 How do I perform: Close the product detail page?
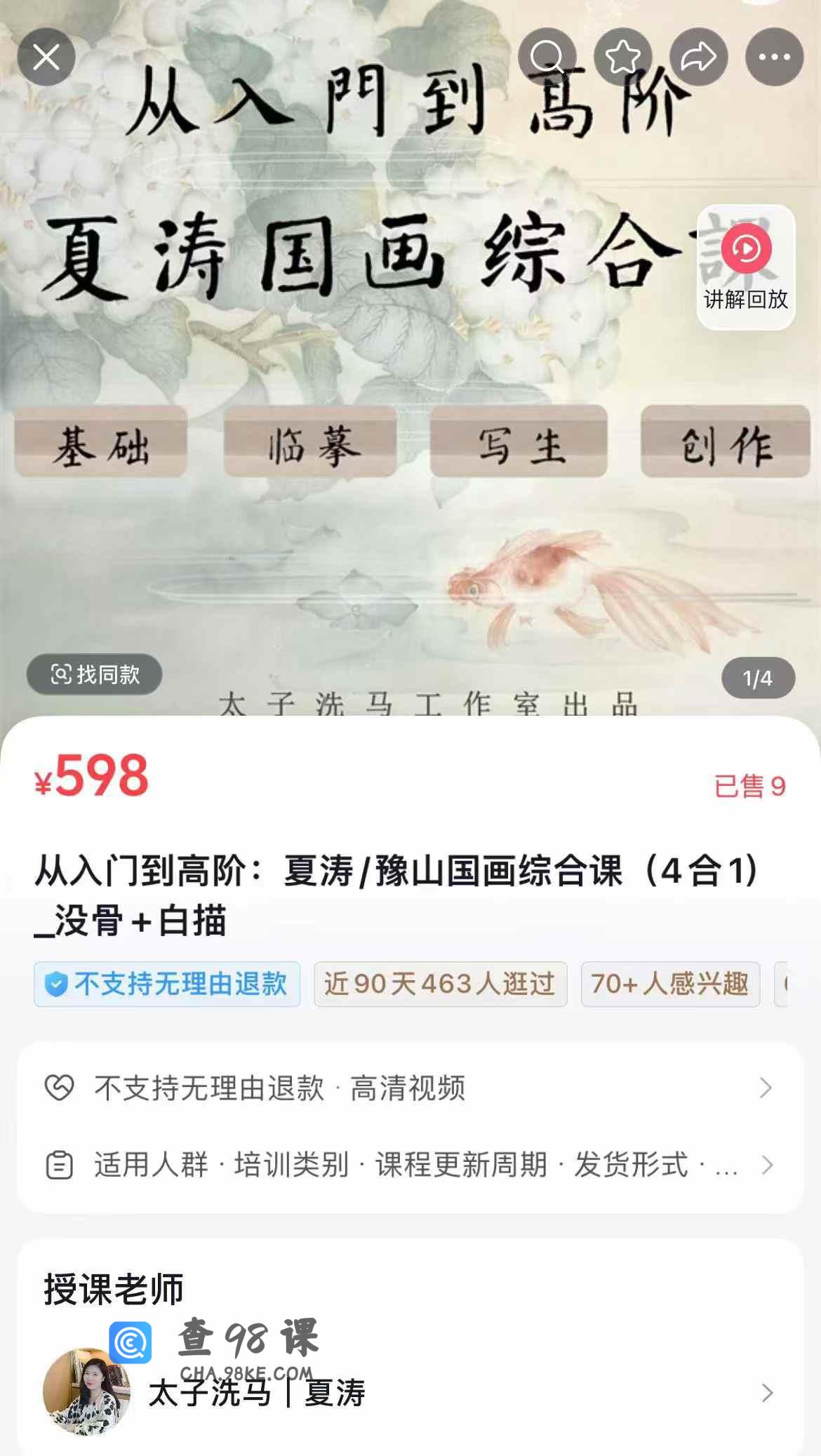(x=46, y=57)
